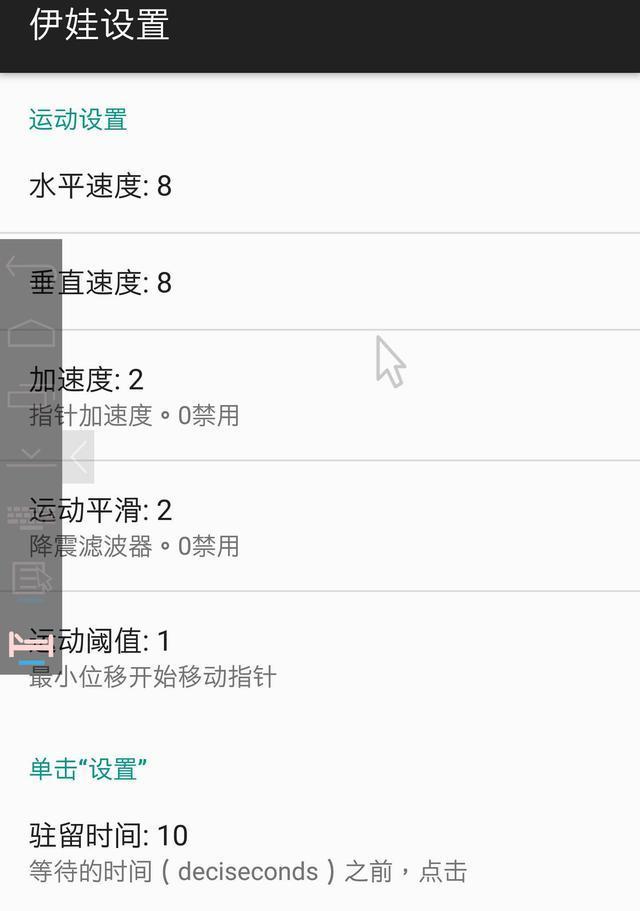
Task: Change the 驻留时间 dwell time setting
Action: tap(320, 851)
